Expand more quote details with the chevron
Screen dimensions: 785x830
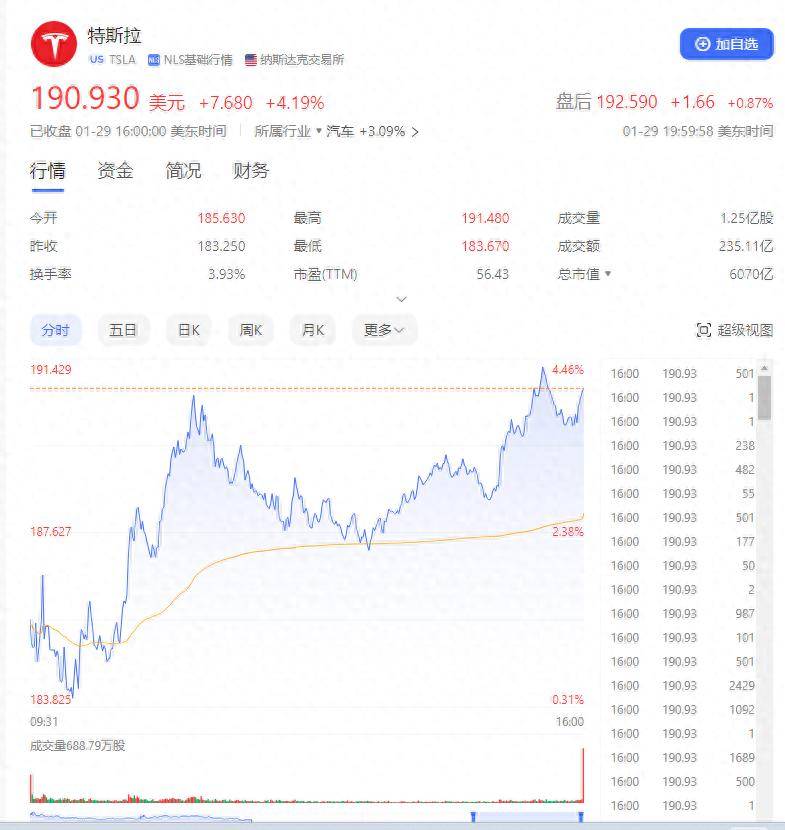402,299
